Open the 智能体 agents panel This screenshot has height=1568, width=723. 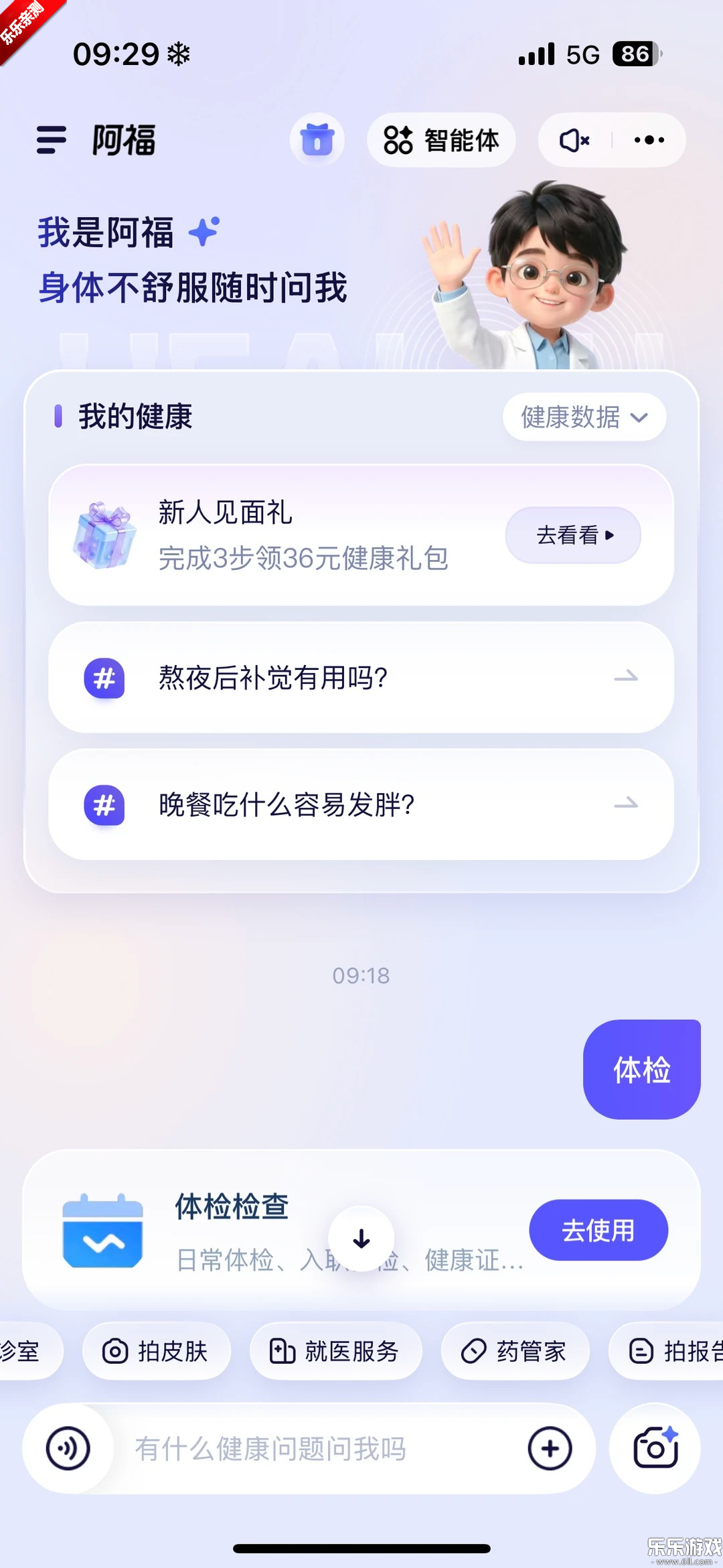tap(441, 140)
